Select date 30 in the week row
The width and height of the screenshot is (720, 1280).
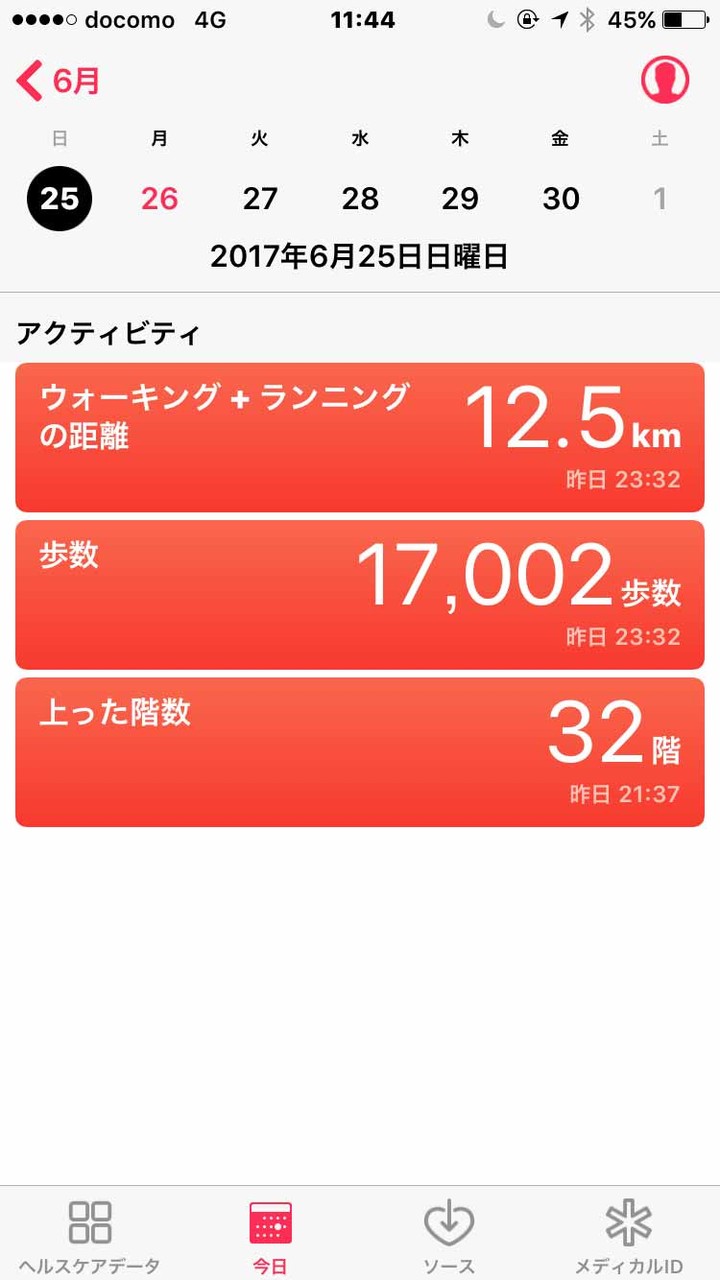tap(561, 199)
